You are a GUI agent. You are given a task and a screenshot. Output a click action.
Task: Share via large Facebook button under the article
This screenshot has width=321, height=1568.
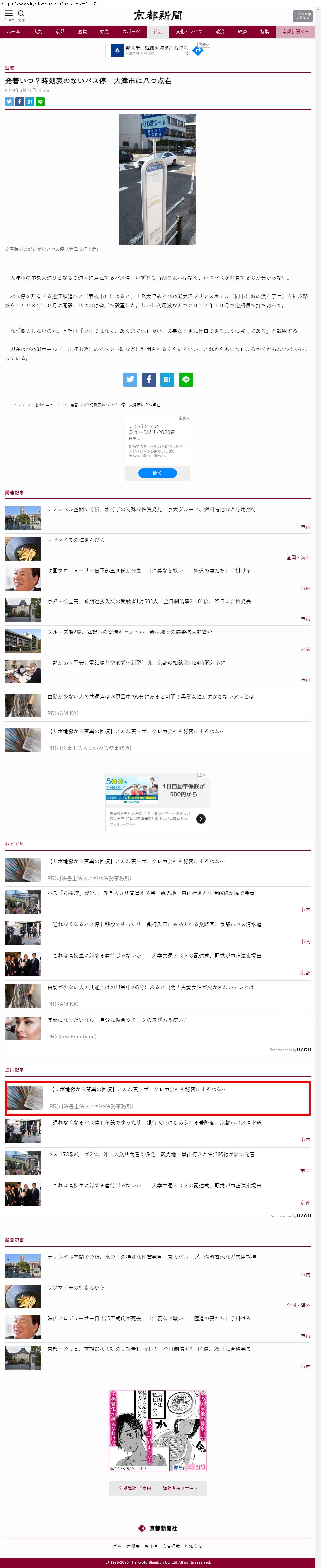click(x=149, y=379)
